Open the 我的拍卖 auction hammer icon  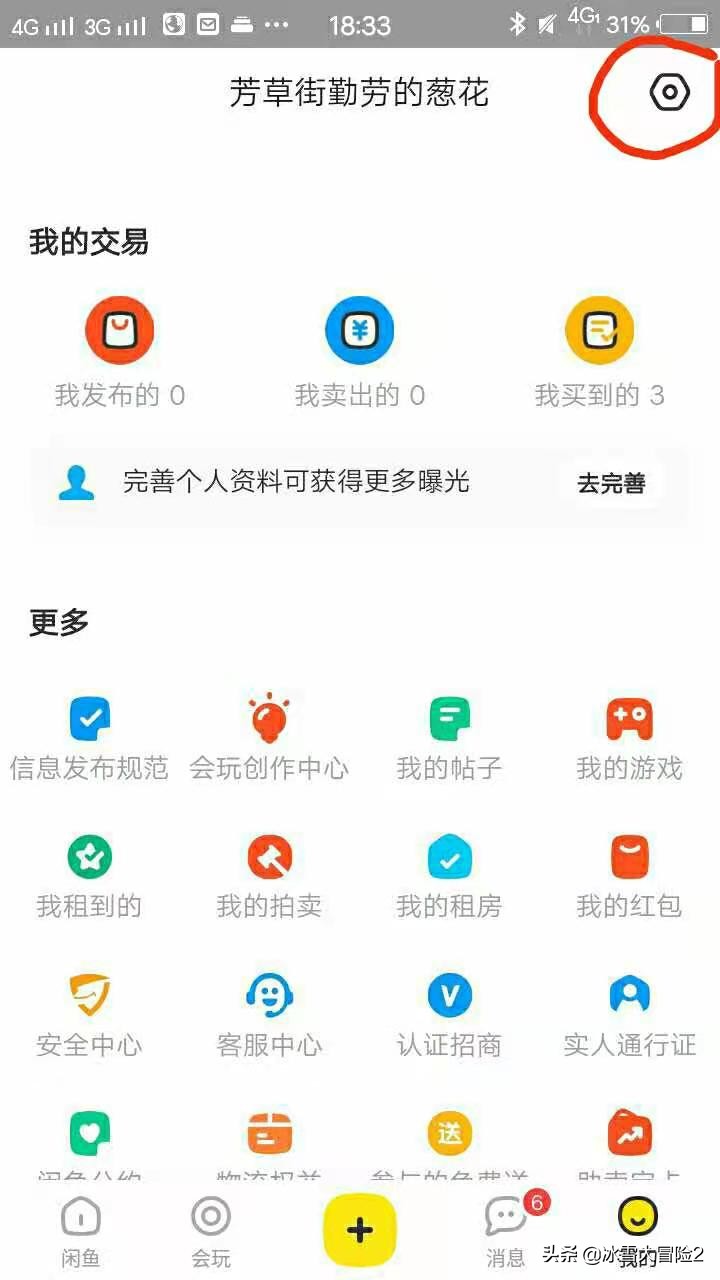pyautogui.click(x=270, y=857)
